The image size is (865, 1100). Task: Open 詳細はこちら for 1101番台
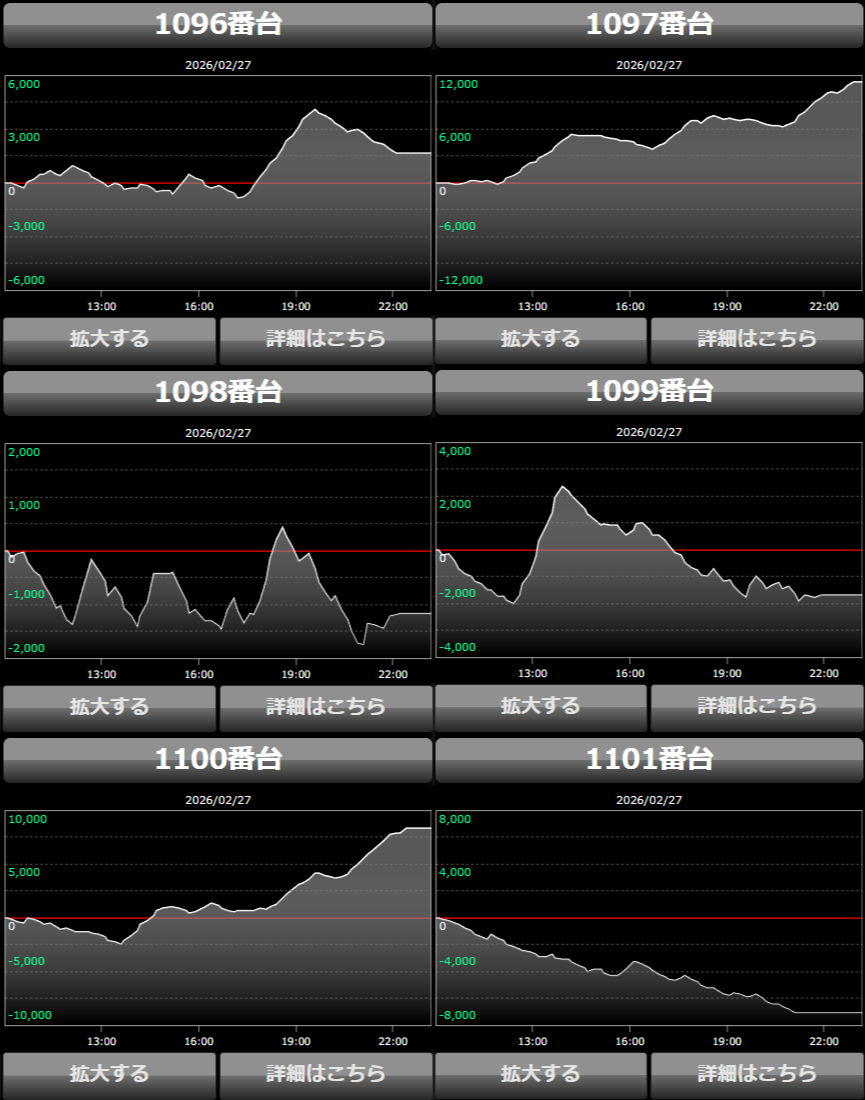click(757, 1075)
